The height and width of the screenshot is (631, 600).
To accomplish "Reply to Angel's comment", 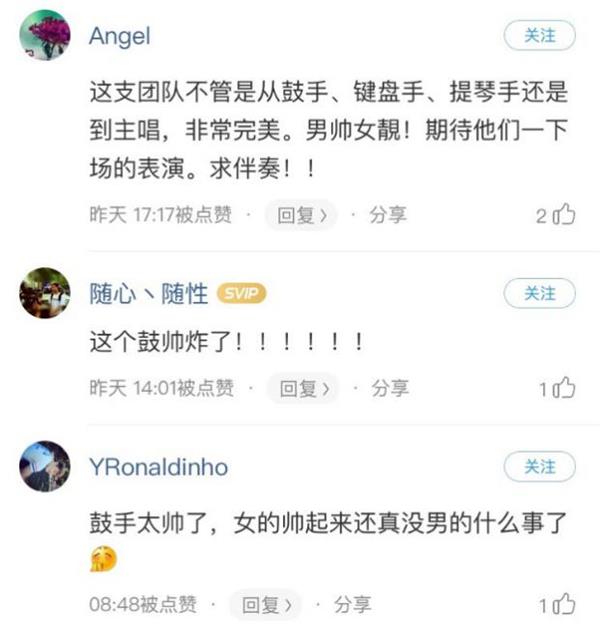I will point(301,215).
